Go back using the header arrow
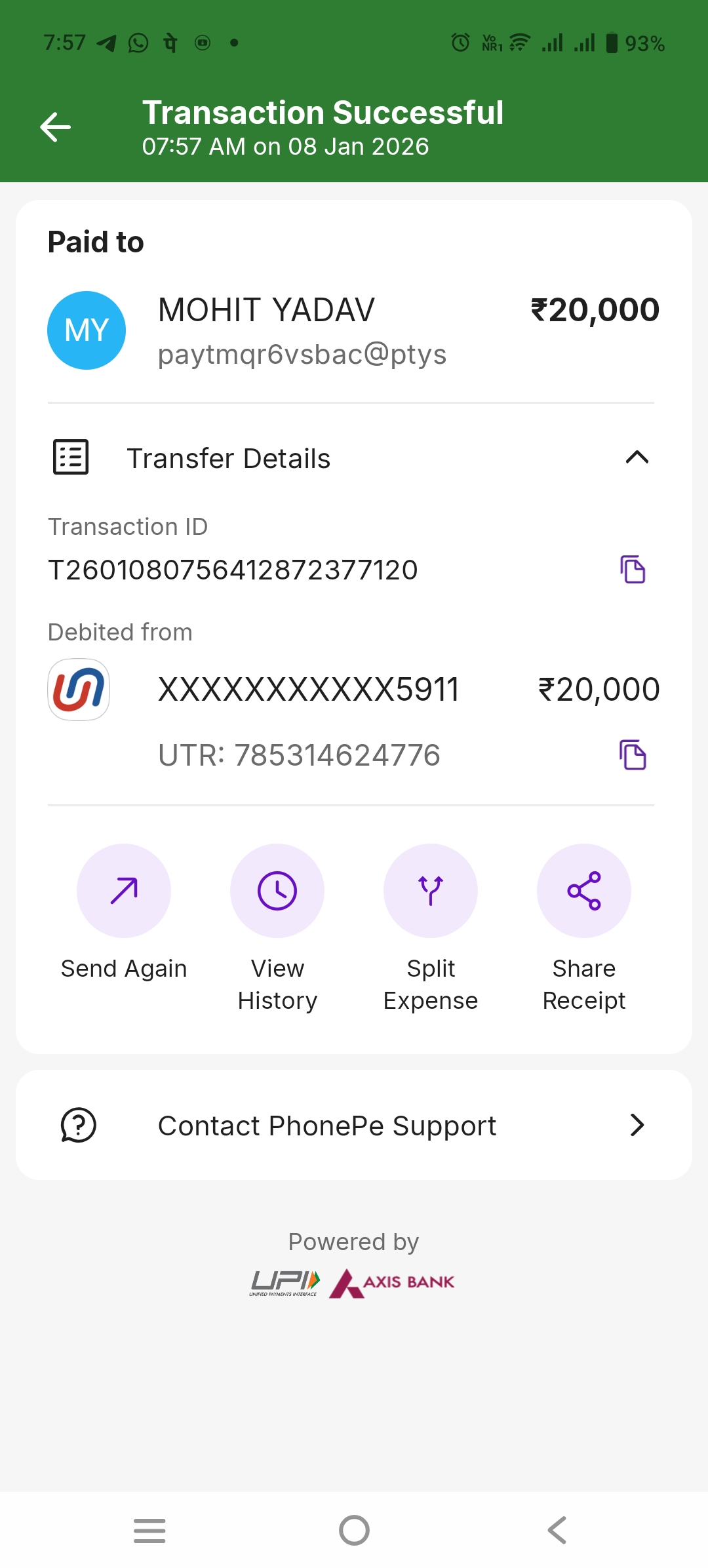708x1568 pixels. pyautogui.click(x=56, y=127)
